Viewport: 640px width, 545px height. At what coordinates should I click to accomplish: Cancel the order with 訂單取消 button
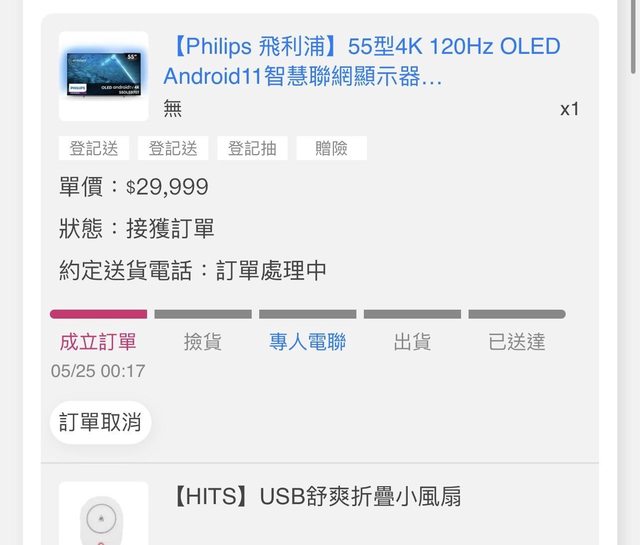coord(100,422)
